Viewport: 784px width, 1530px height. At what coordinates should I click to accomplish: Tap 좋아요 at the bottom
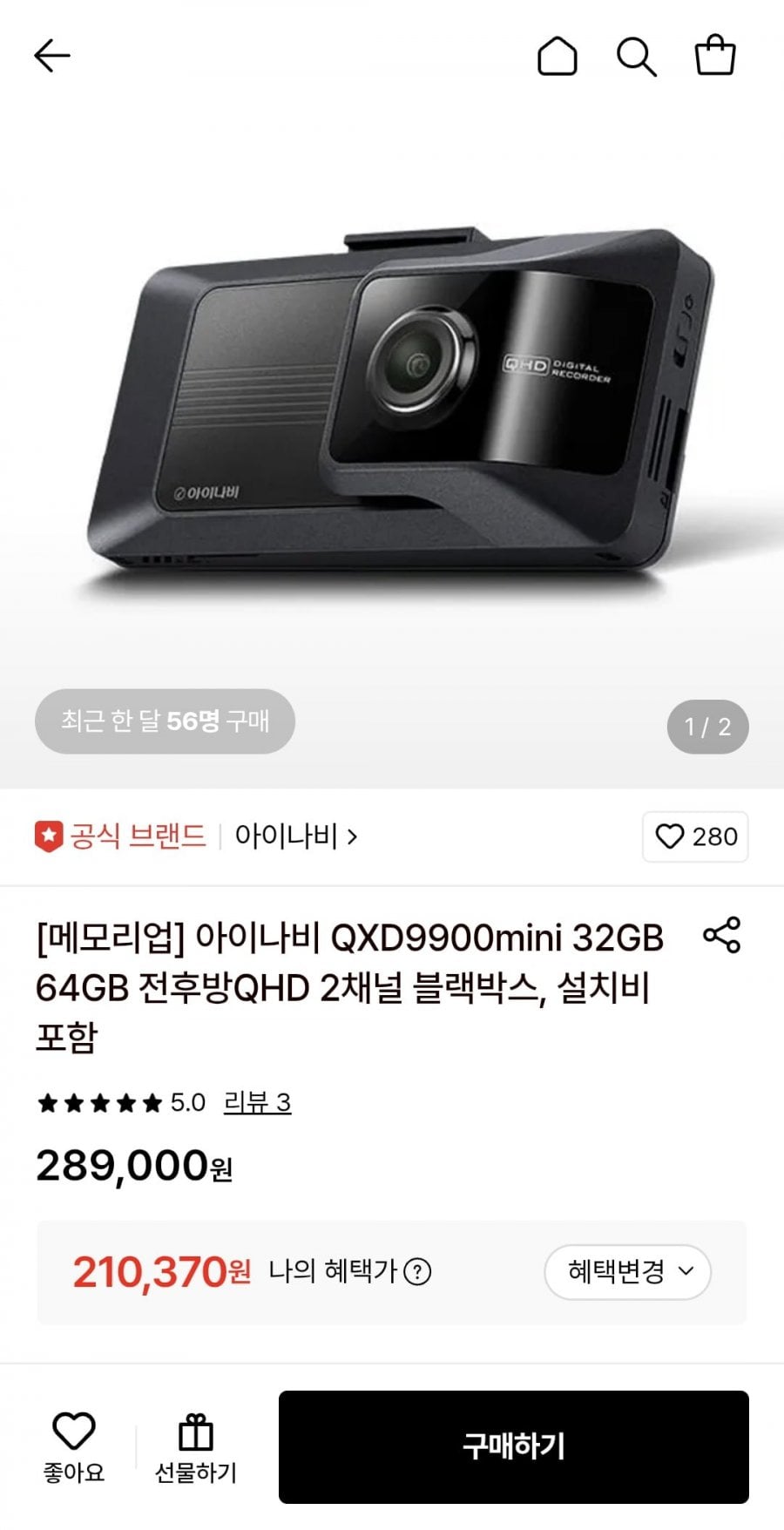tap(74, 1448)
